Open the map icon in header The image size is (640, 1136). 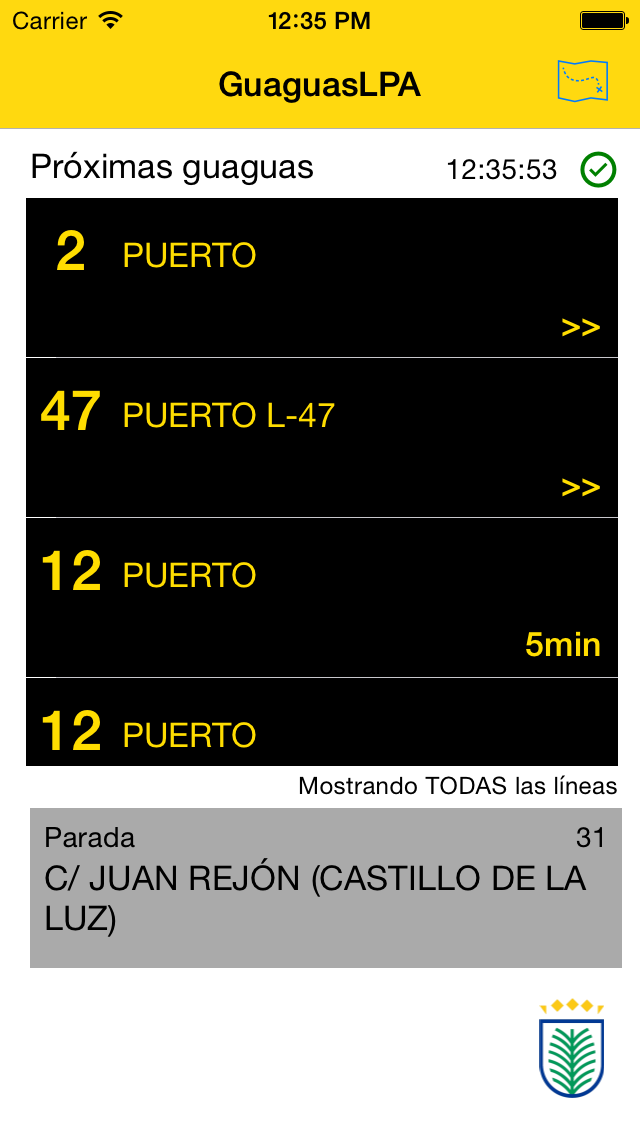click(x=582, y=80)
